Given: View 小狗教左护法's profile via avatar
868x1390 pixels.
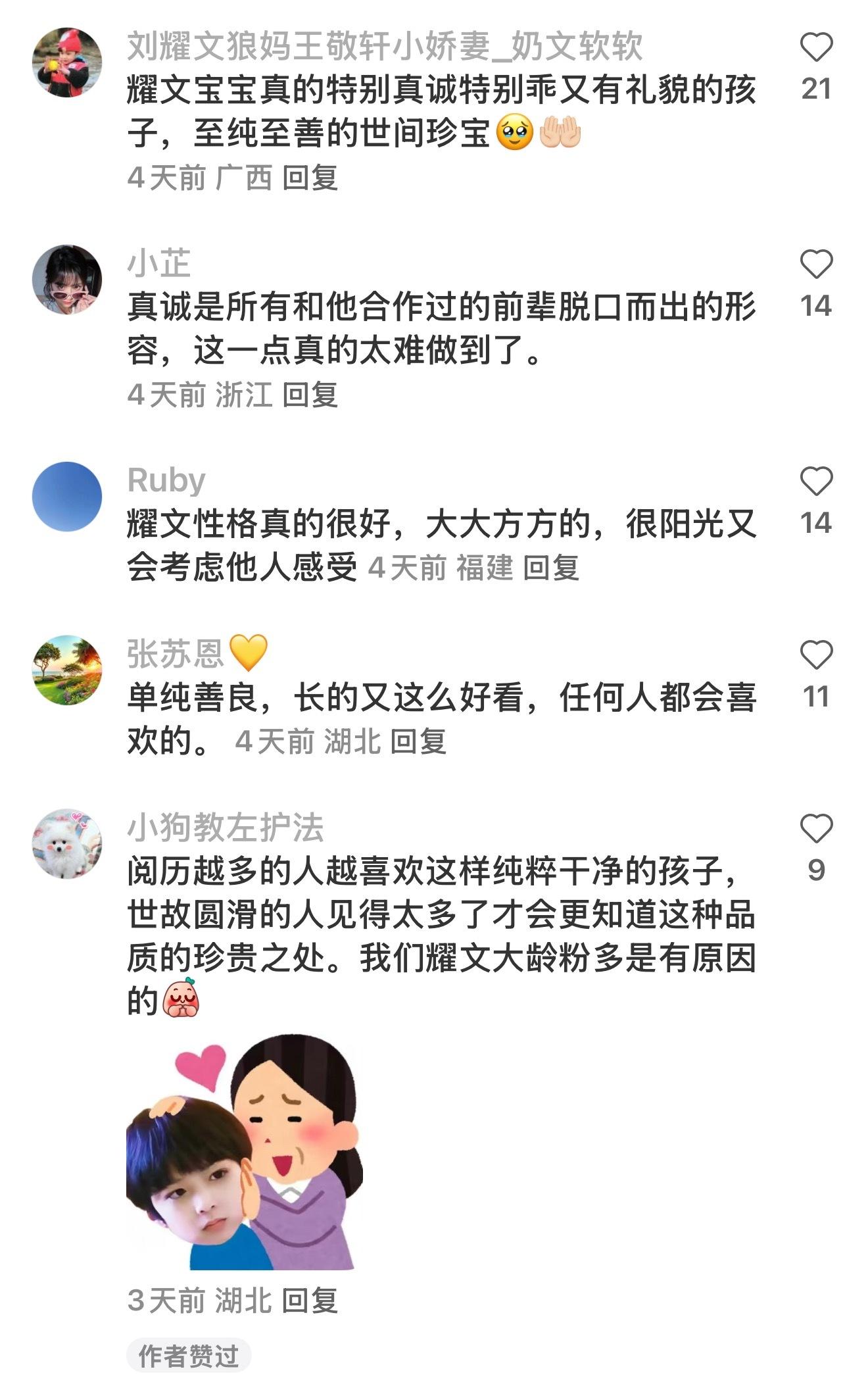Looking at the screenshot, I should tap(67, 843).
